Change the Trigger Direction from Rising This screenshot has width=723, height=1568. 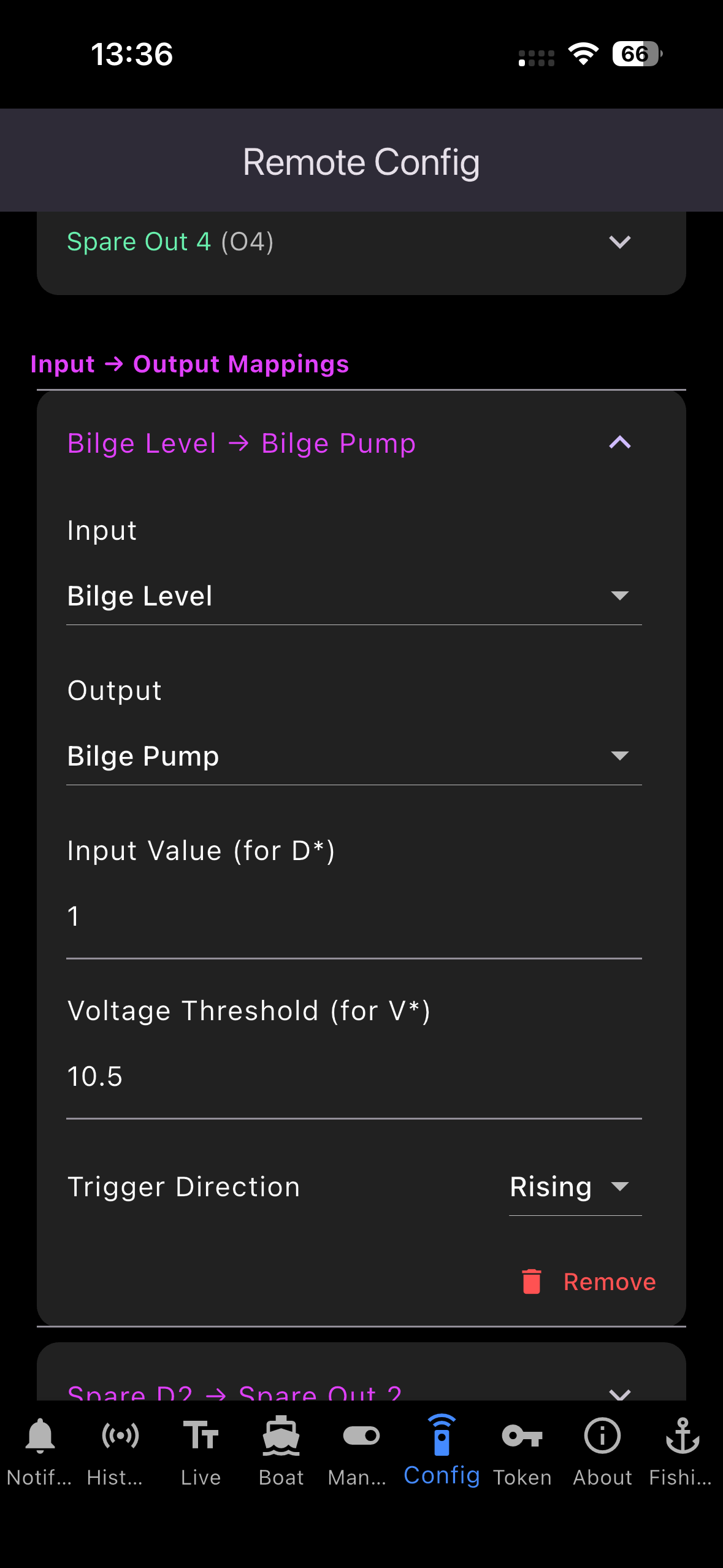coord(575,1187)
